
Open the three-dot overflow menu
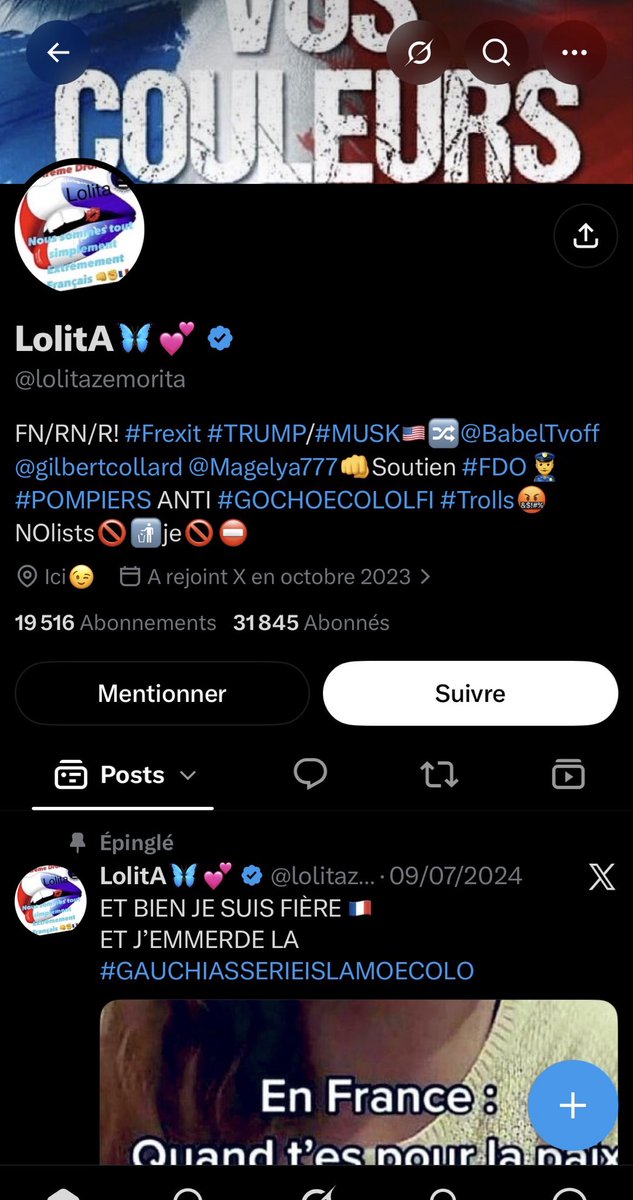(x=574, y=52)
